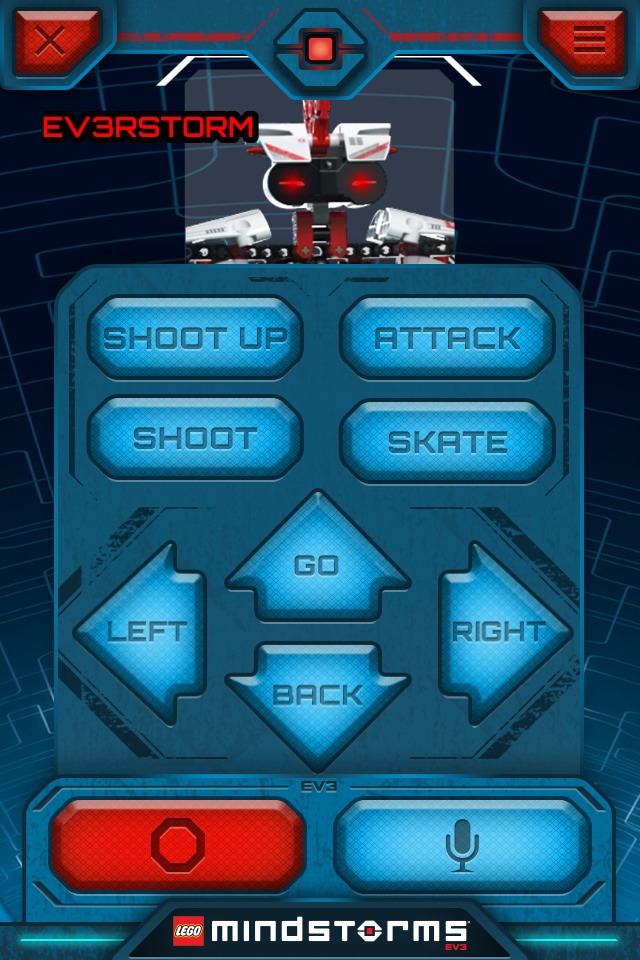This screenshot has width=640, height=960.
Task: Move robot forward with GO arrow
Action: 317,562
